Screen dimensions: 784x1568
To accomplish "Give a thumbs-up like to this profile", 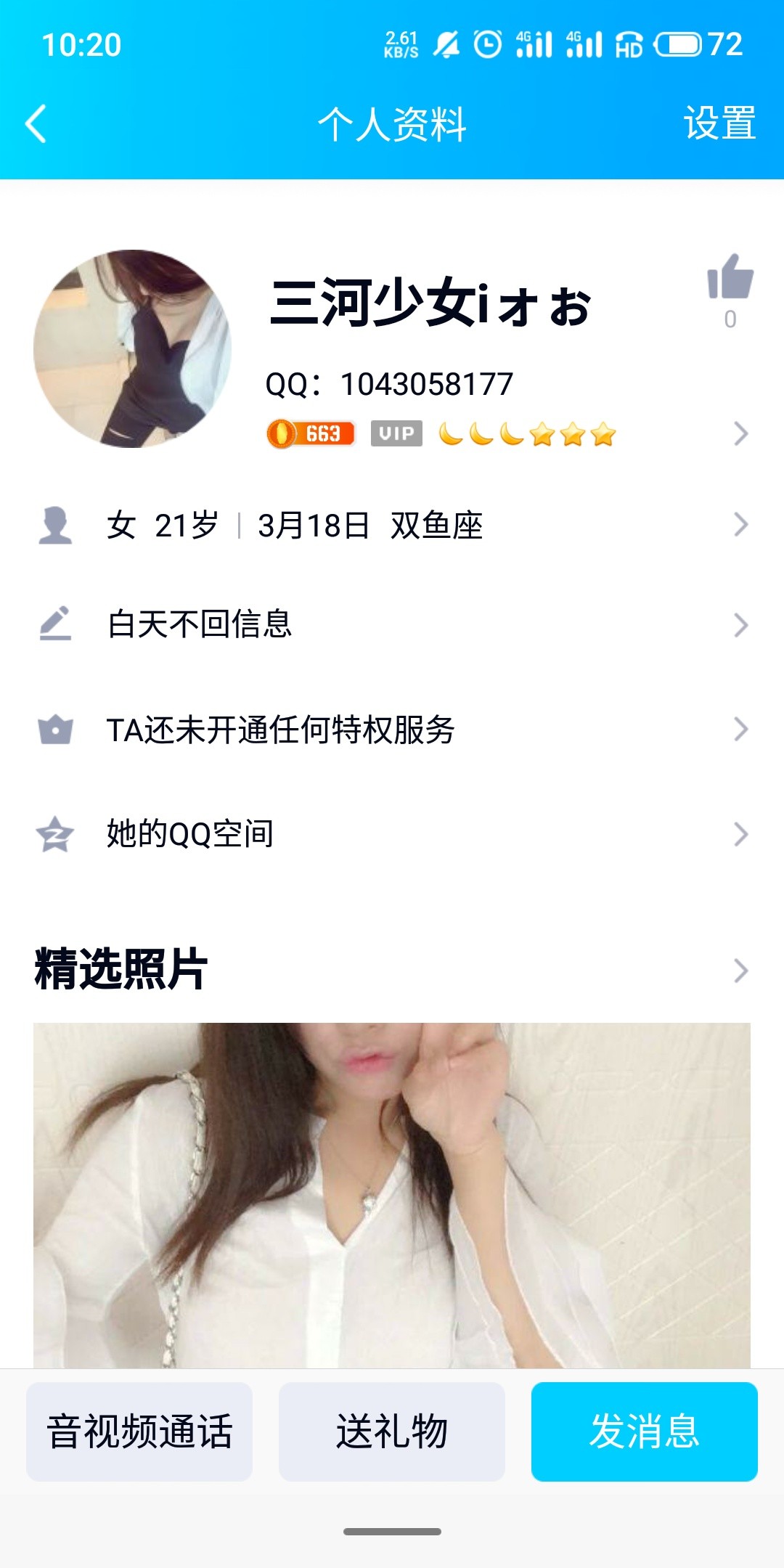I will click(x=730, y=278).
